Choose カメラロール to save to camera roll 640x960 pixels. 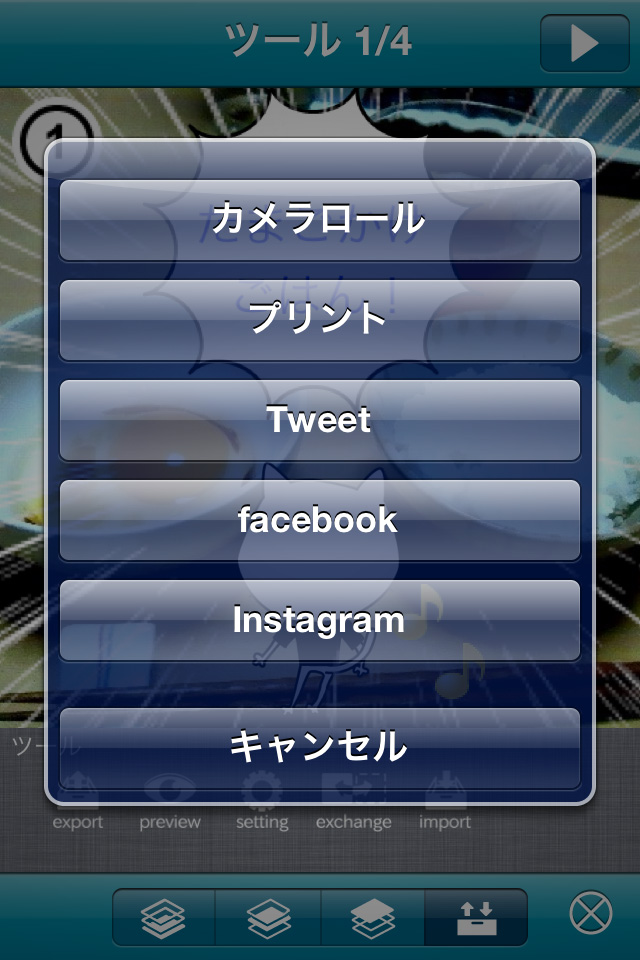320,220
